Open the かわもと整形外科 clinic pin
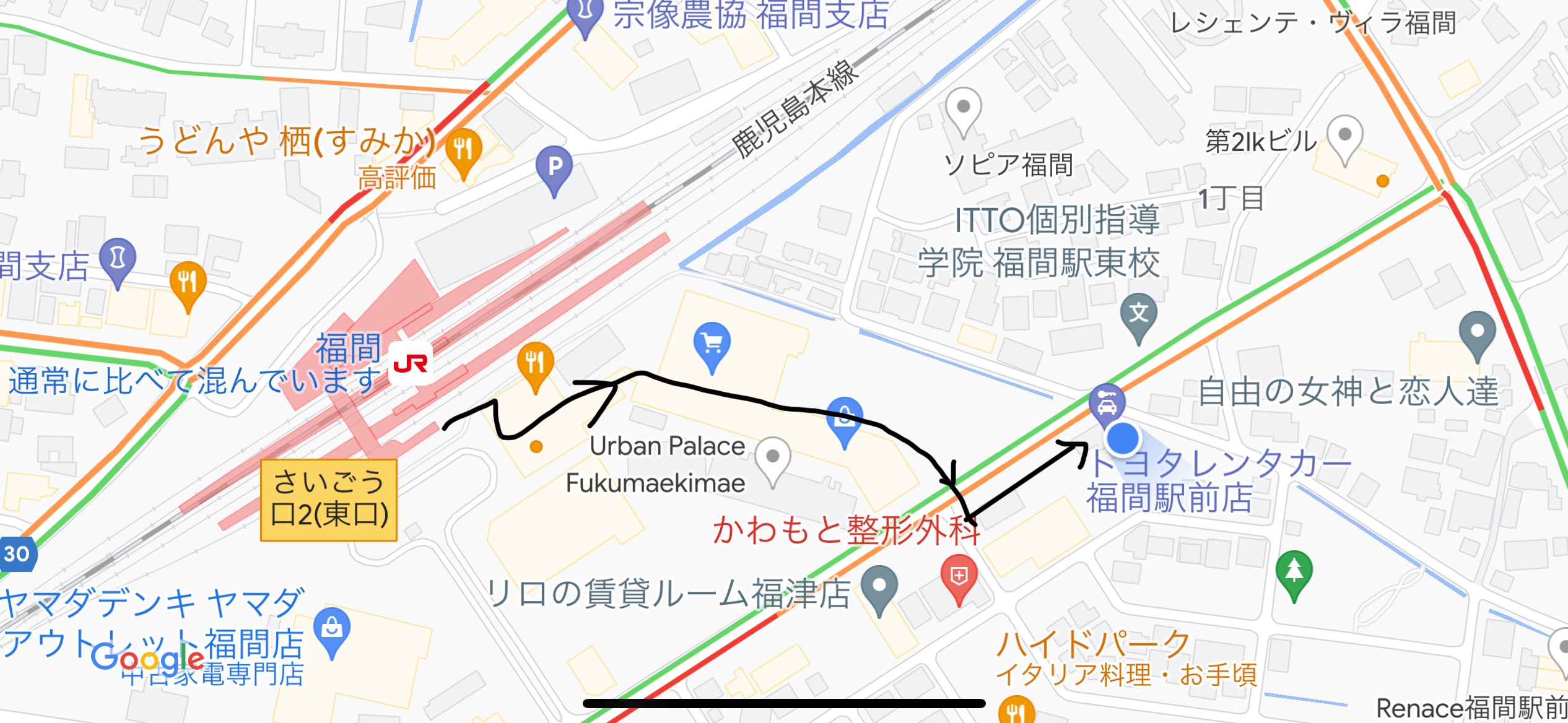The width and height of the screenshot is (1568, 723). click(959, 578)
